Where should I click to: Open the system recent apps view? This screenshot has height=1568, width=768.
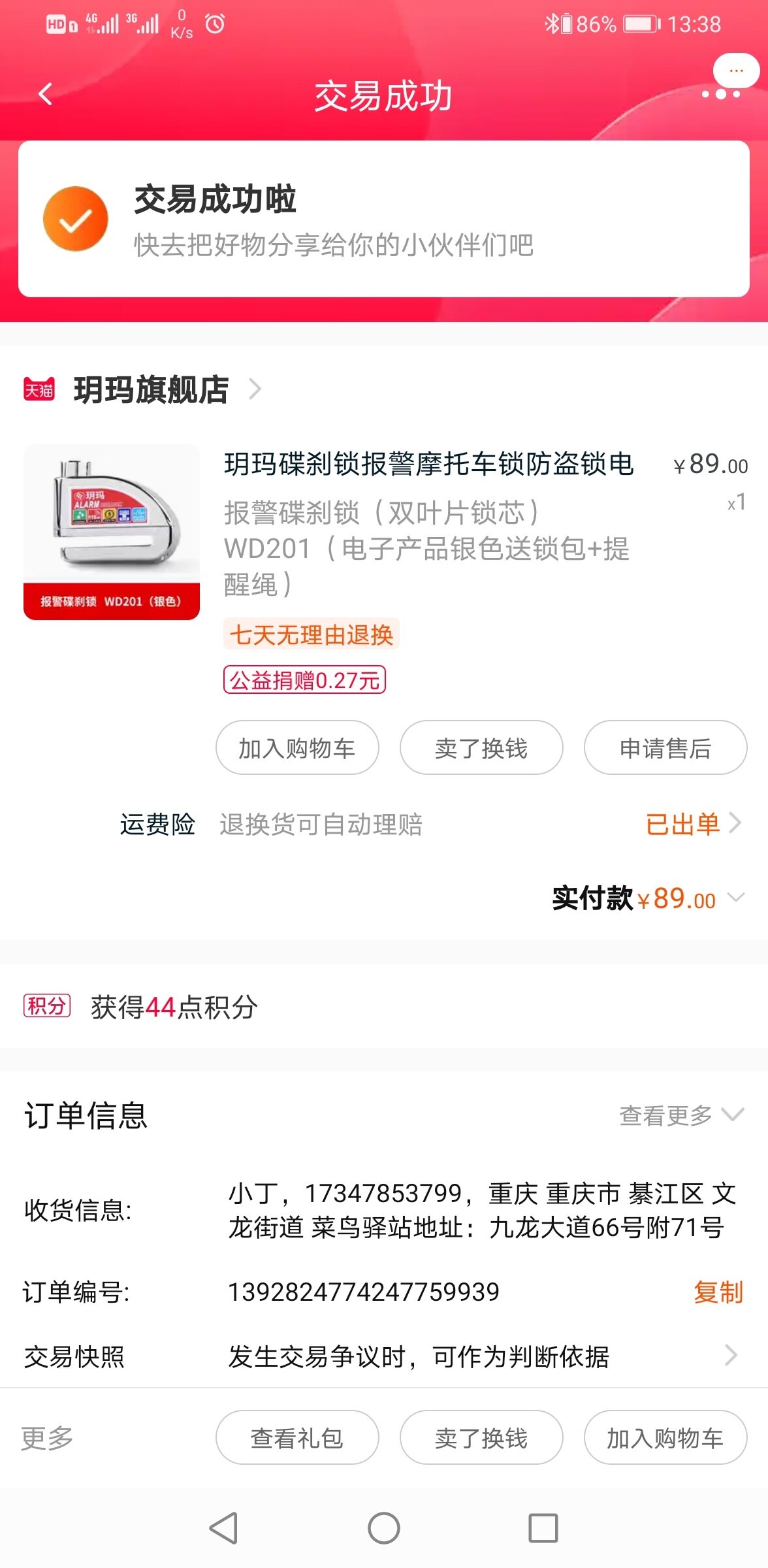tap(543, 1528)
